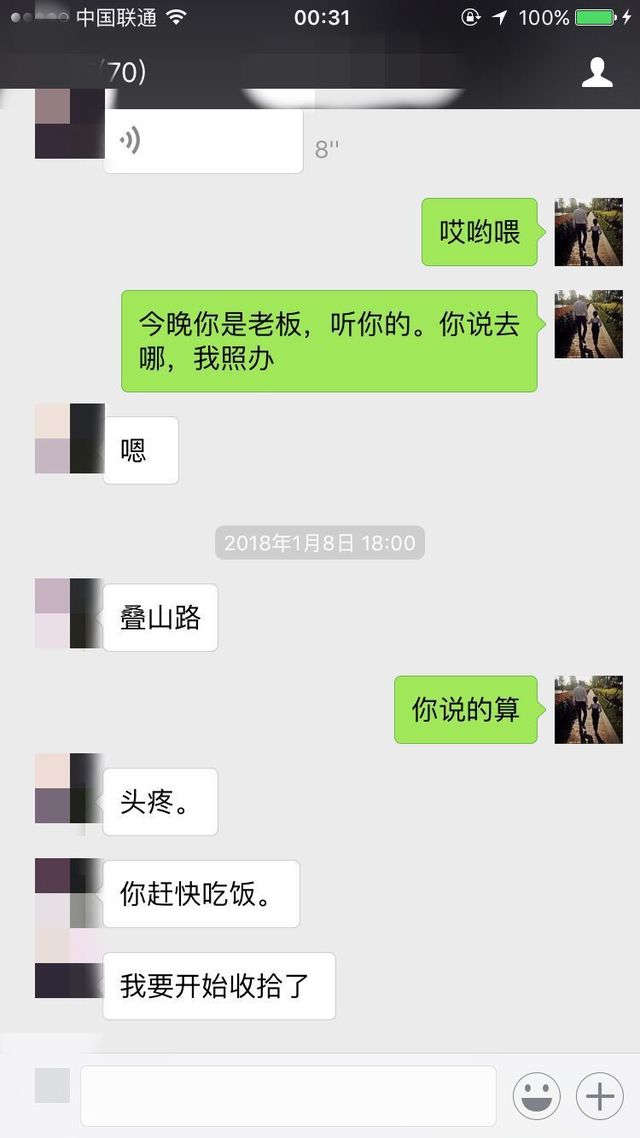Image resolution: width=640 pixels, height=1138 pixels.
Task: Tap the message input field
Action: (288, 1096)
